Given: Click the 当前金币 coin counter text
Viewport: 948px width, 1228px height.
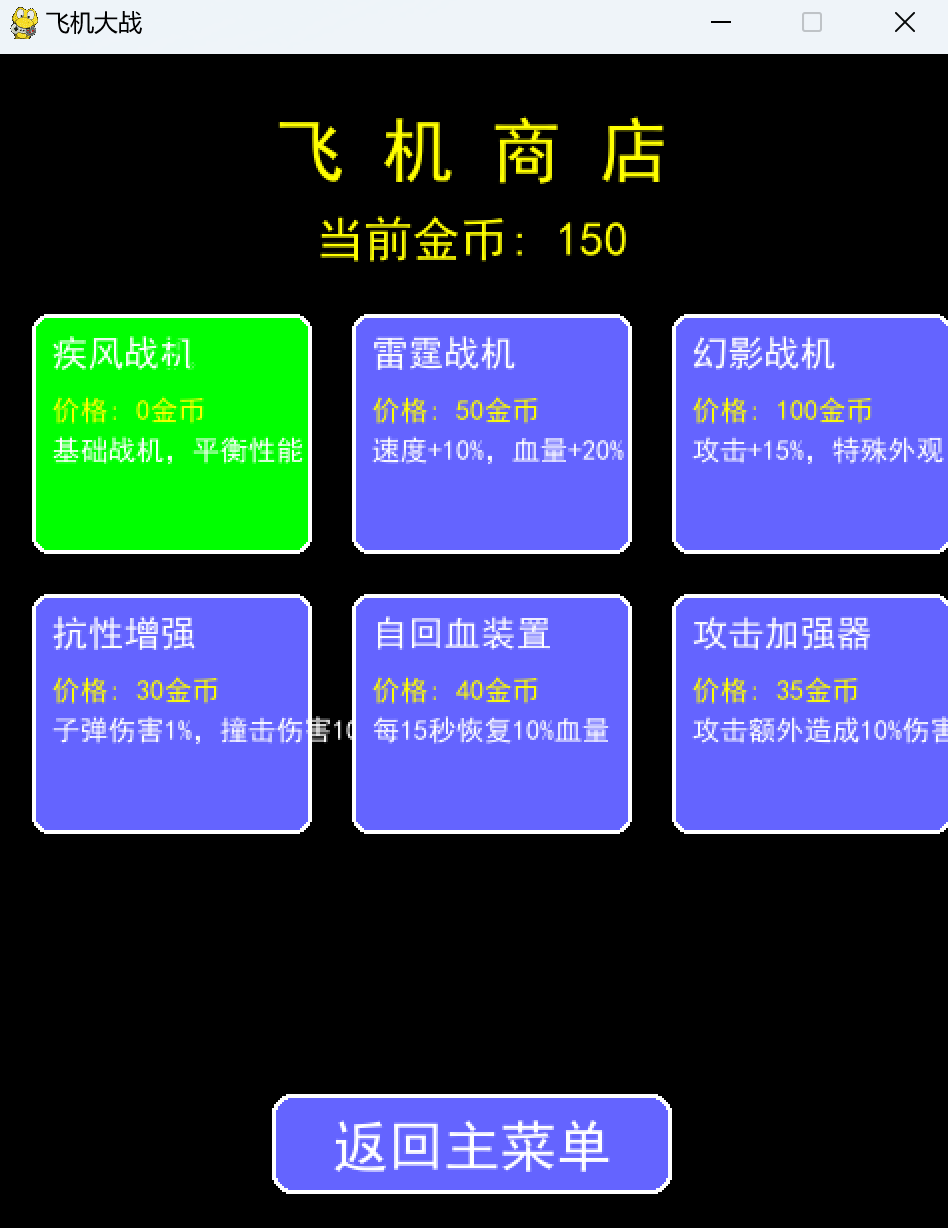Looking at the screenshot, I should tap(470, 240).
